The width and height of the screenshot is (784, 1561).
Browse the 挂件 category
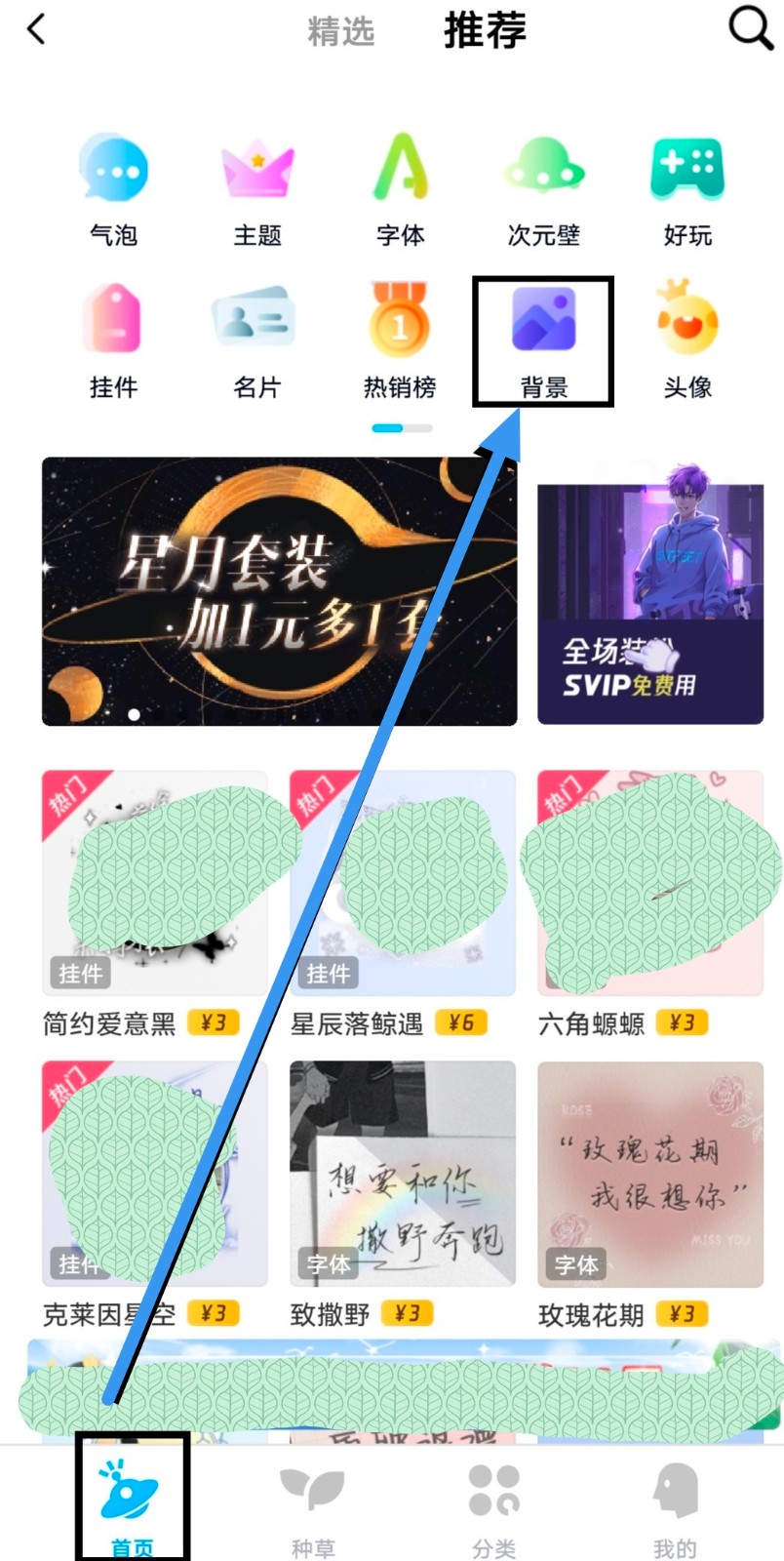pyautogui.click(x=114, y=341)
